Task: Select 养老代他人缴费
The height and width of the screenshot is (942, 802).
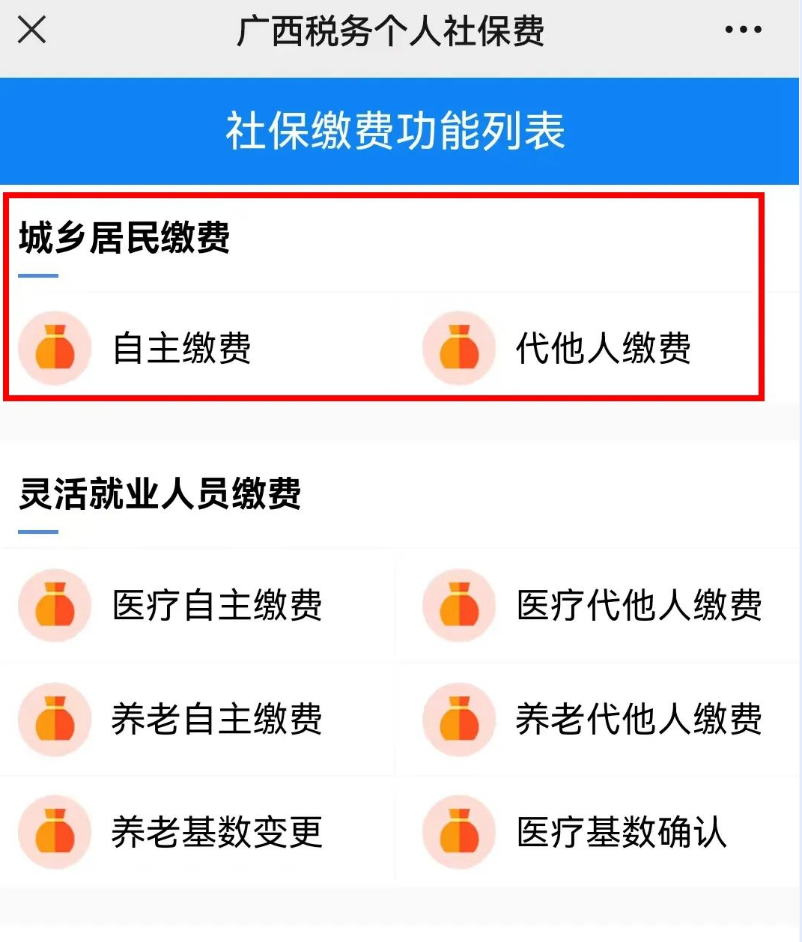Action: pos(638,719)
